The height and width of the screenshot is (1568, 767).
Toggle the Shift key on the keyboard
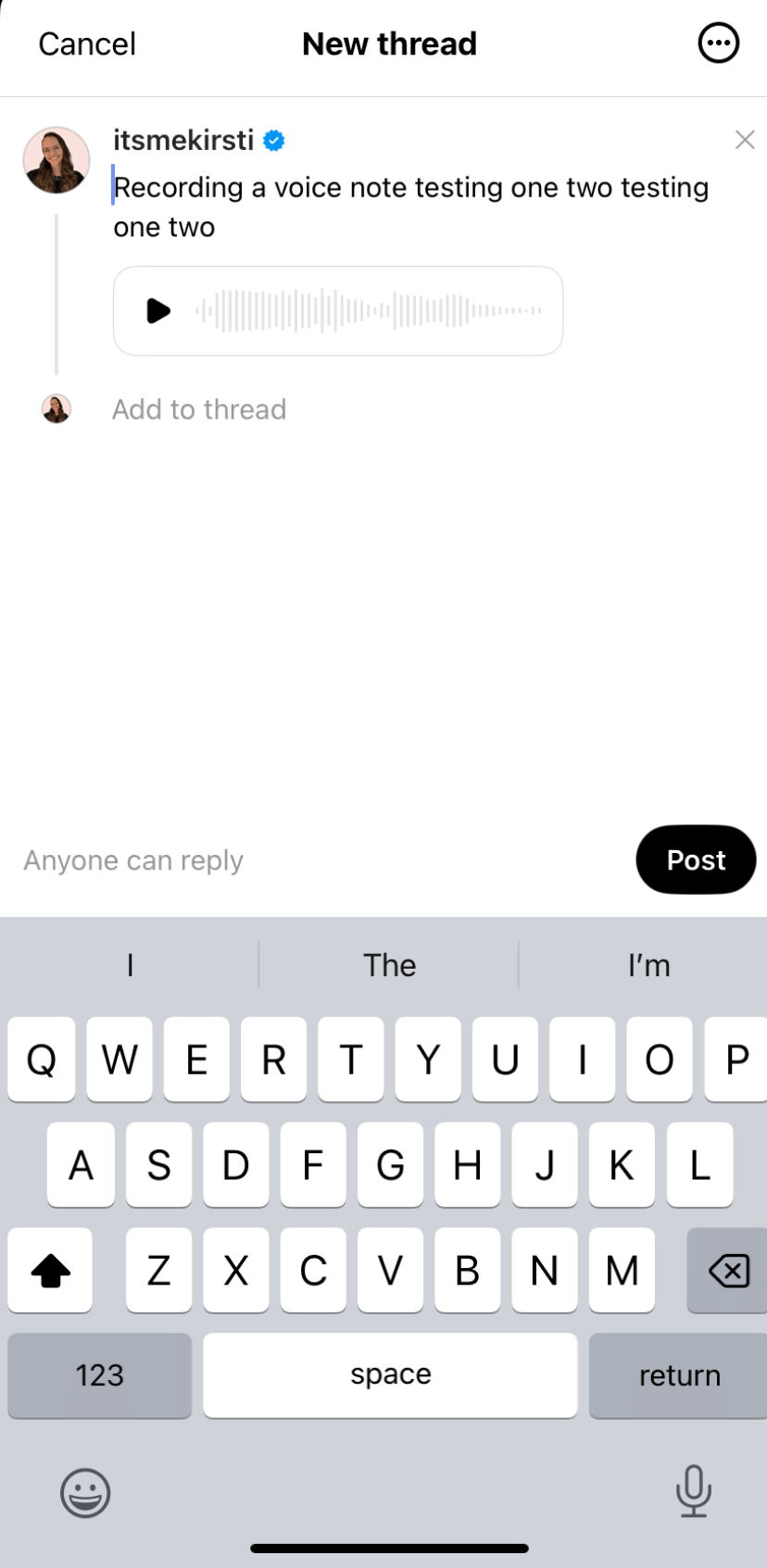coord(50,1270)
